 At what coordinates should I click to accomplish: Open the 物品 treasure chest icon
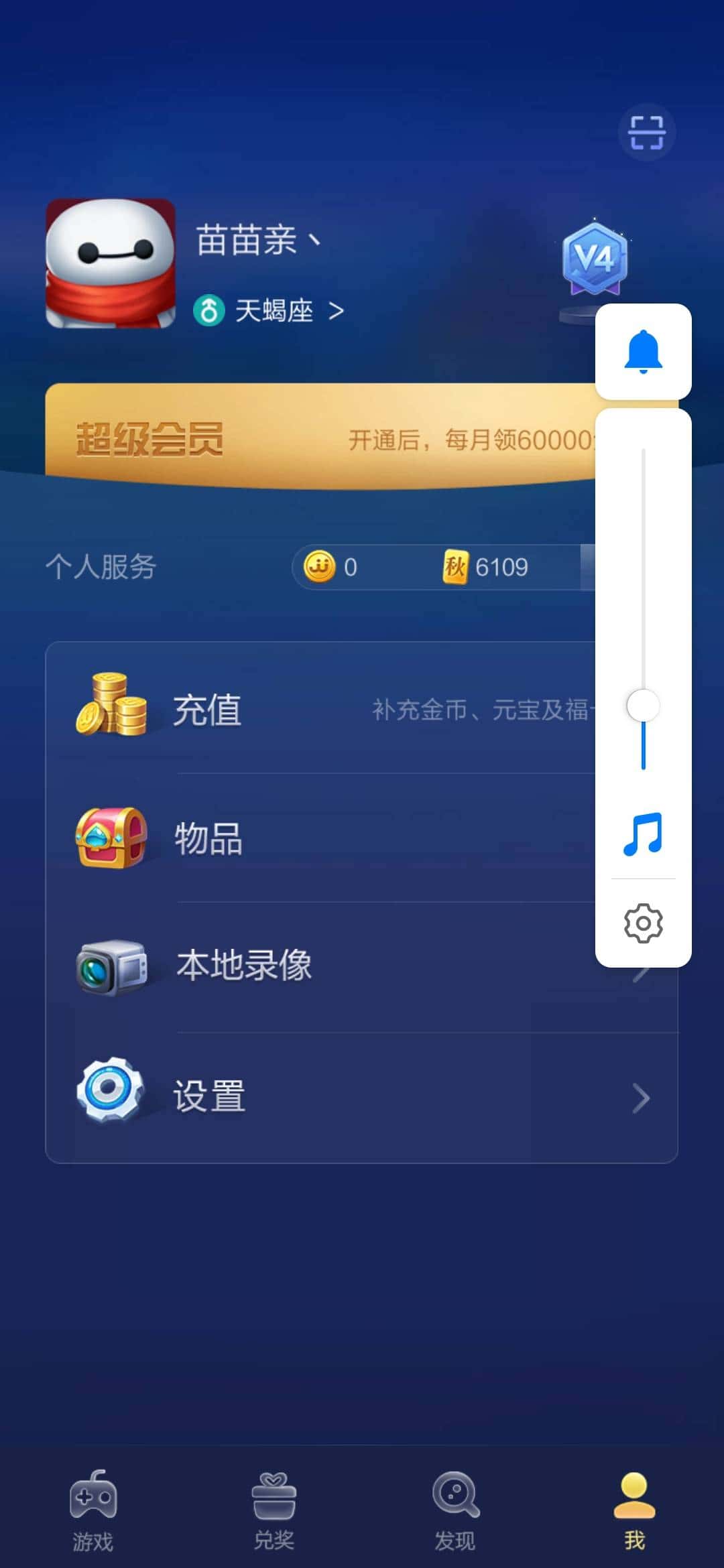tap(111, 836)
